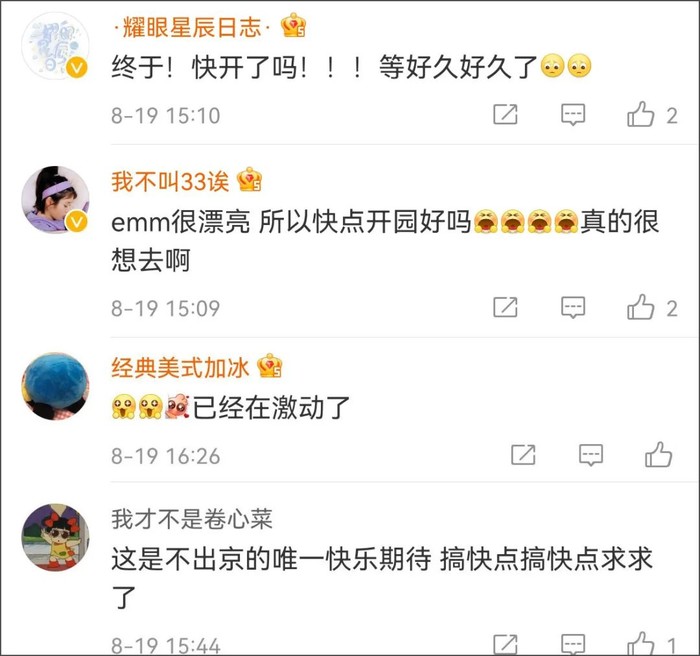Viewport: 700px width, 656px height.
Task: Open reply icon on 我不叫33诶's comment
Action: coord(573,307)
